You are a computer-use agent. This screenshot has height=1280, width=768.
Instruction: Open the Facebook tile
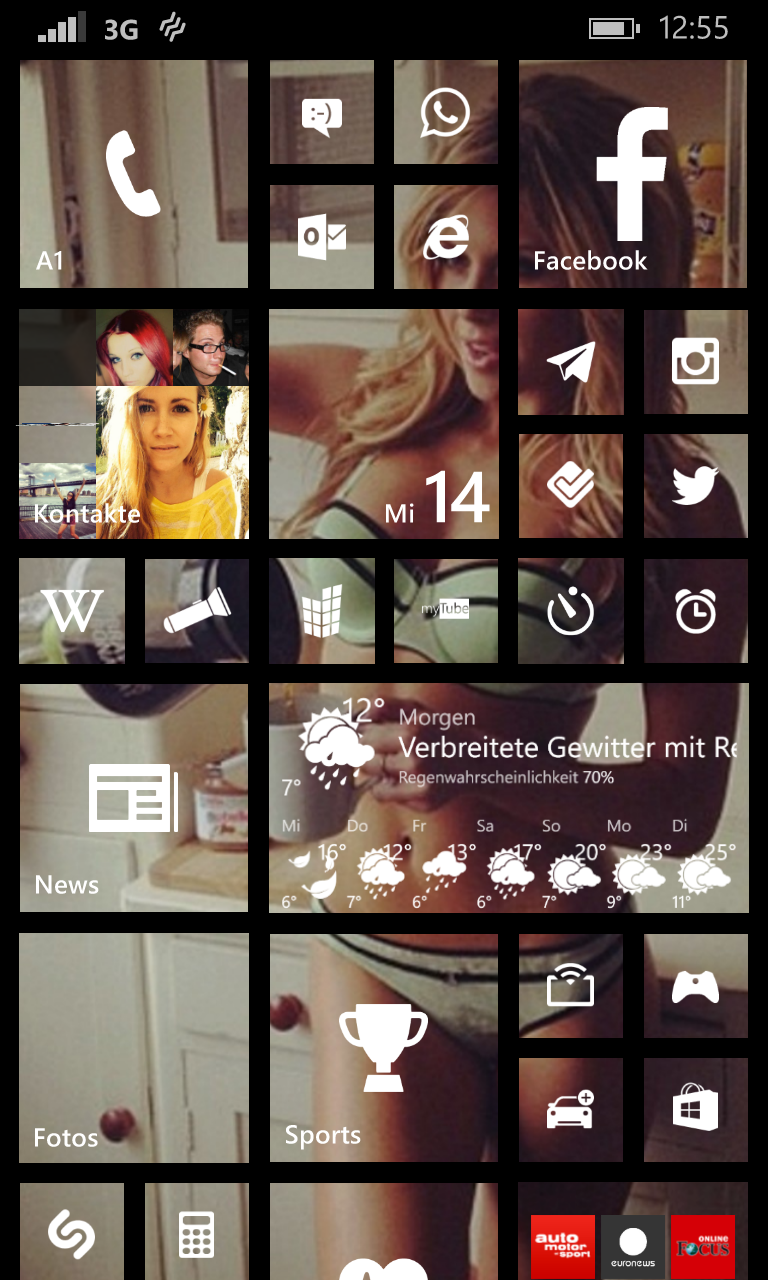point(632,174)
